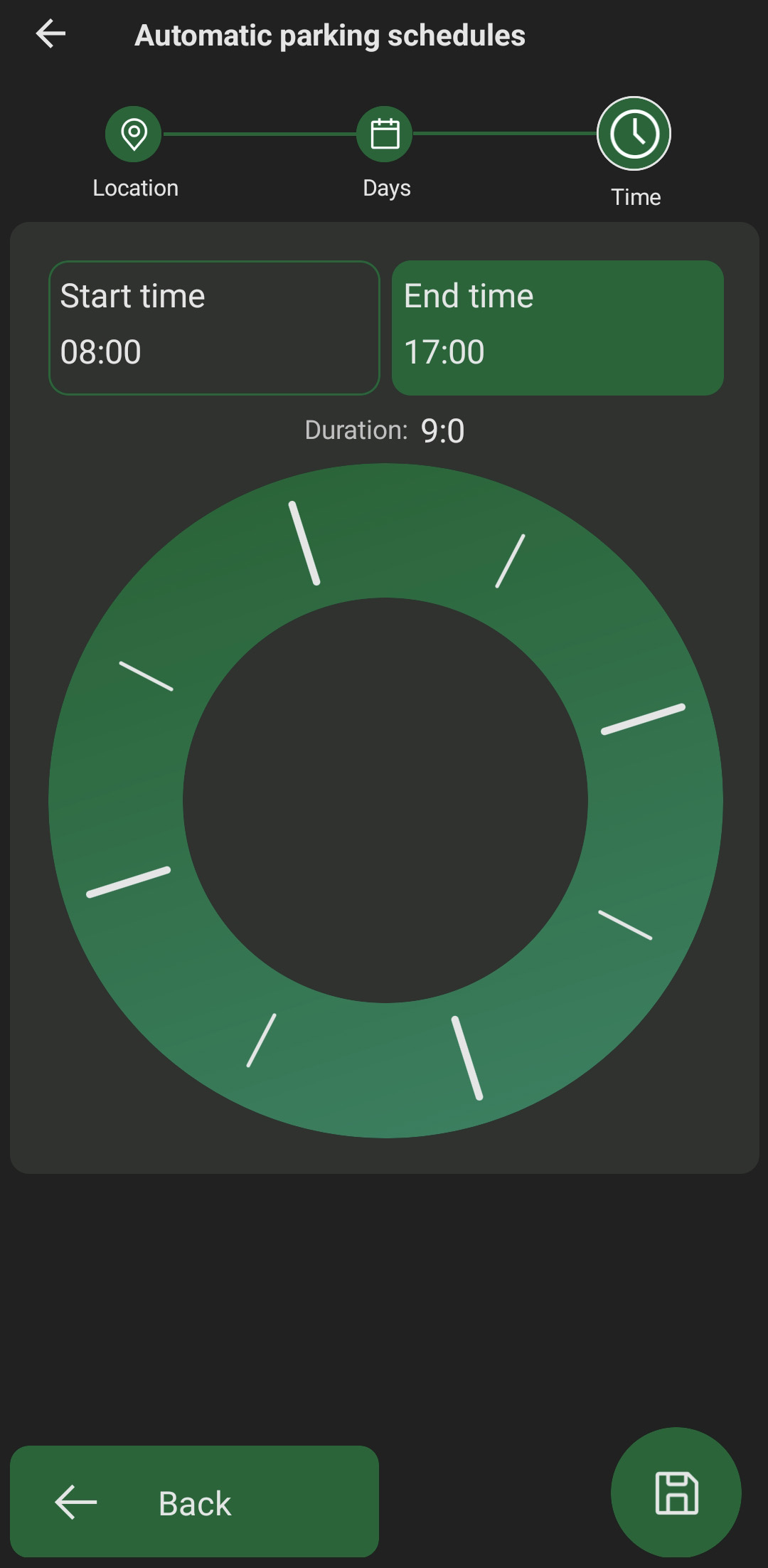The width and height of the screenshot is (768, 1568).
Task: Select the Start time field
Action: (x=214, y=327)
